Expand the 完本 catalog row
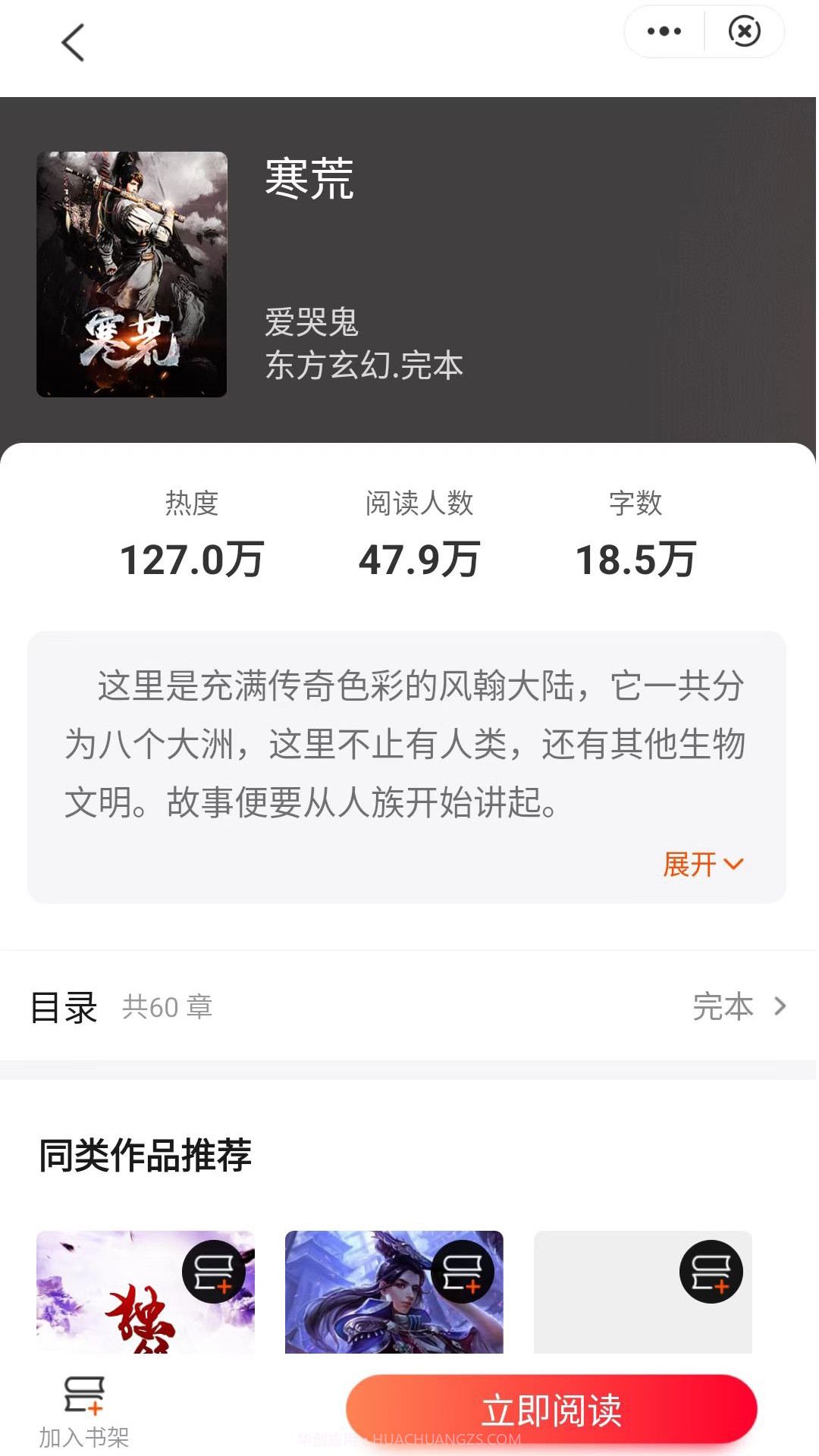Image resolution: width=819 pixels, height=1456 pixels. click(x=721, y=1006)
